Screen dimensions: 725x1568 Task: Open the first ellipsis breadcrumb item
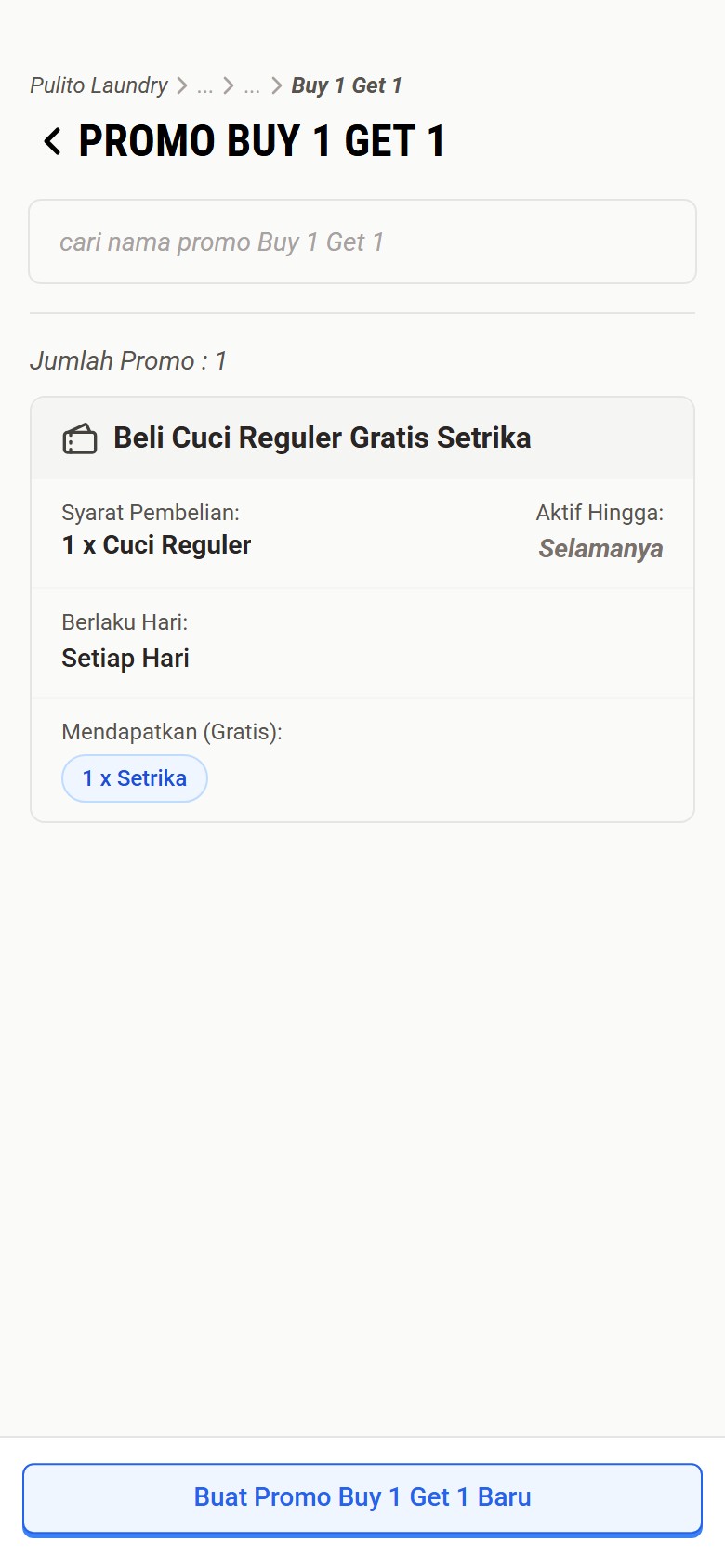pyautogui.click(x=205, y=85)
